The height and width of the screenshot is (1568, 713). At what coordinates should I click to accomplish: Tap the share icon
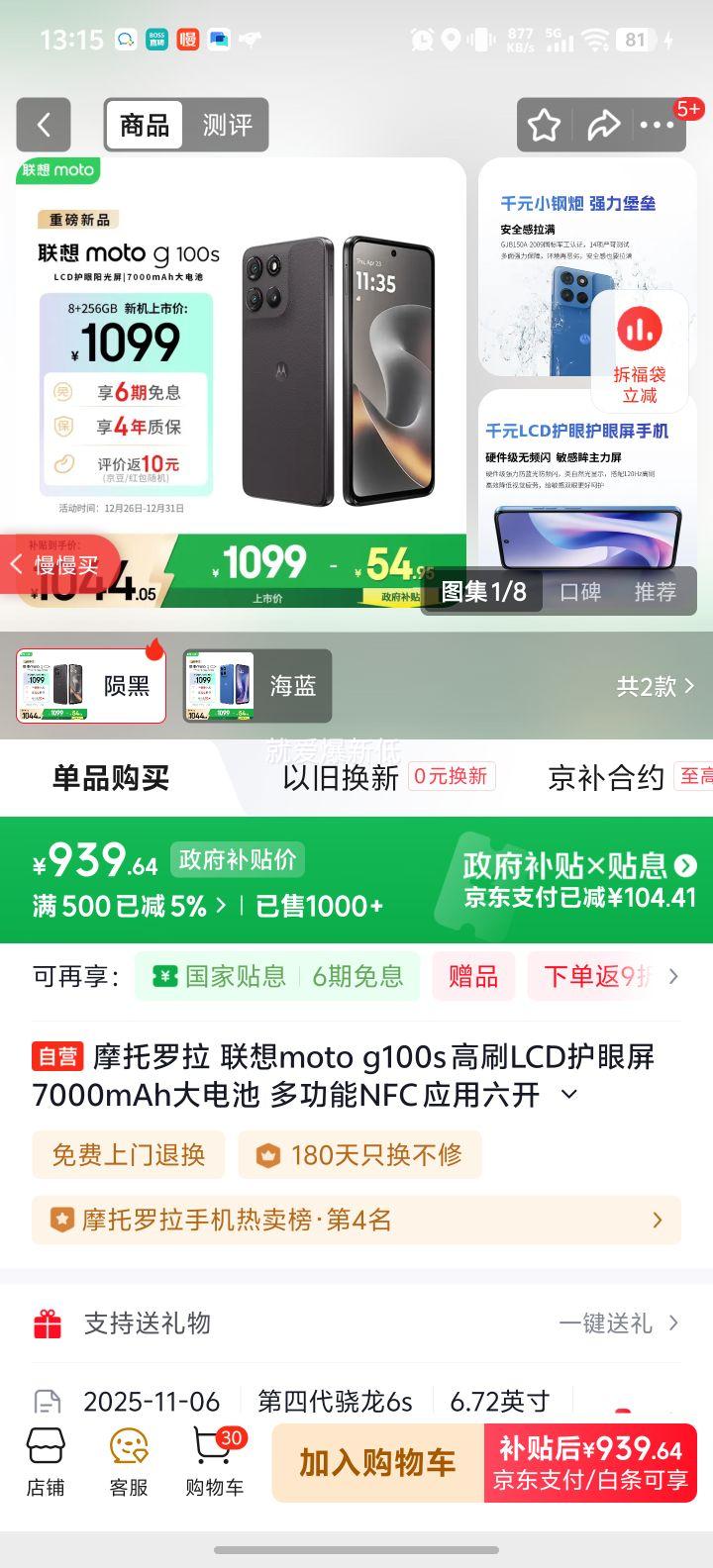coord(604,125)
